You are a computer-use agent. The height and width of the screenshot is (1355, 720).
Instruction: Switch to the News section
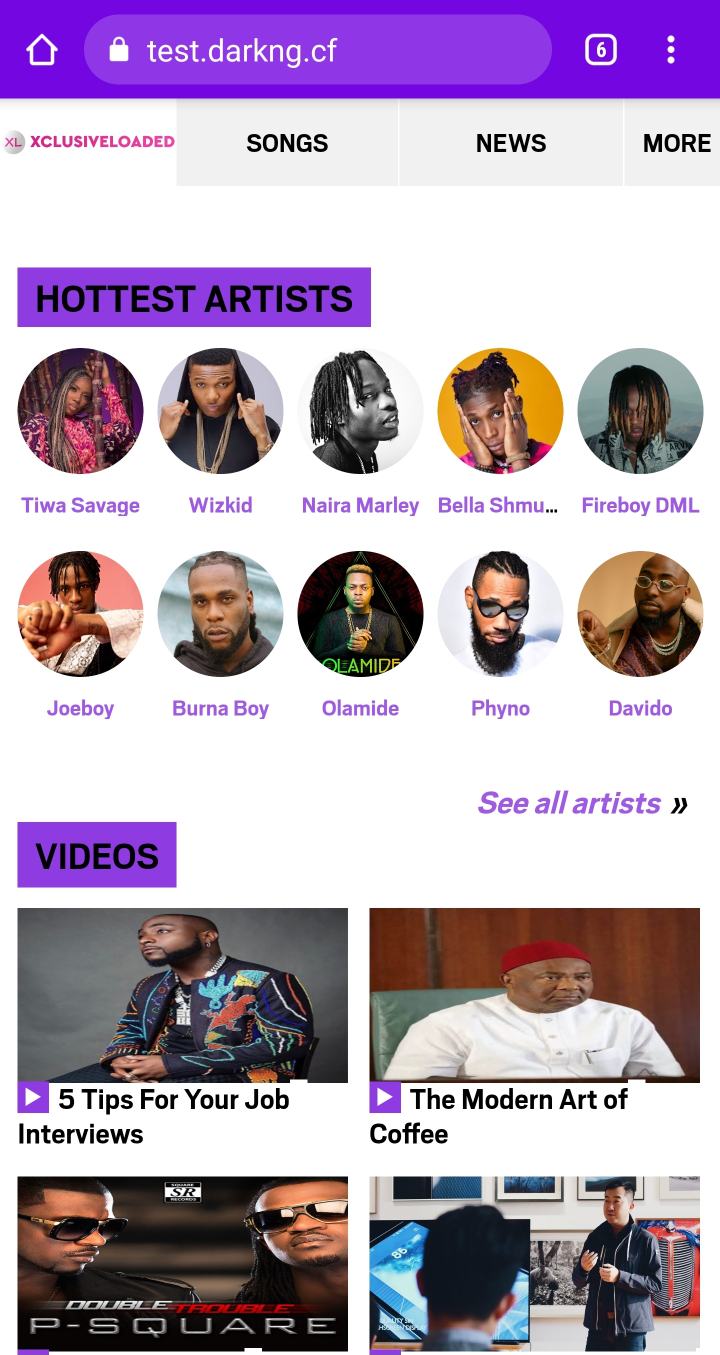coord(511,143)
